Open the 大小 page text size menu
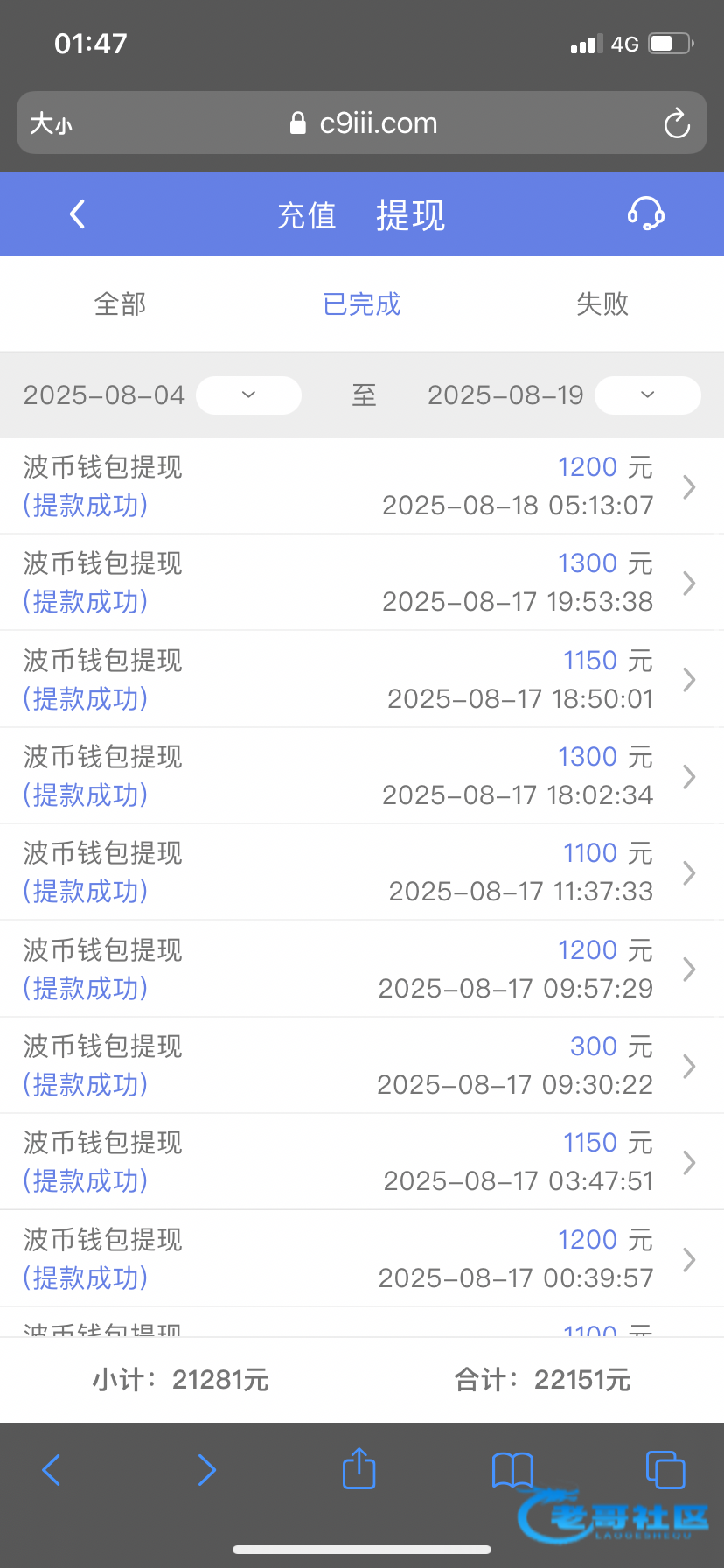The image size is (724, 1568). tap(51, 123)
